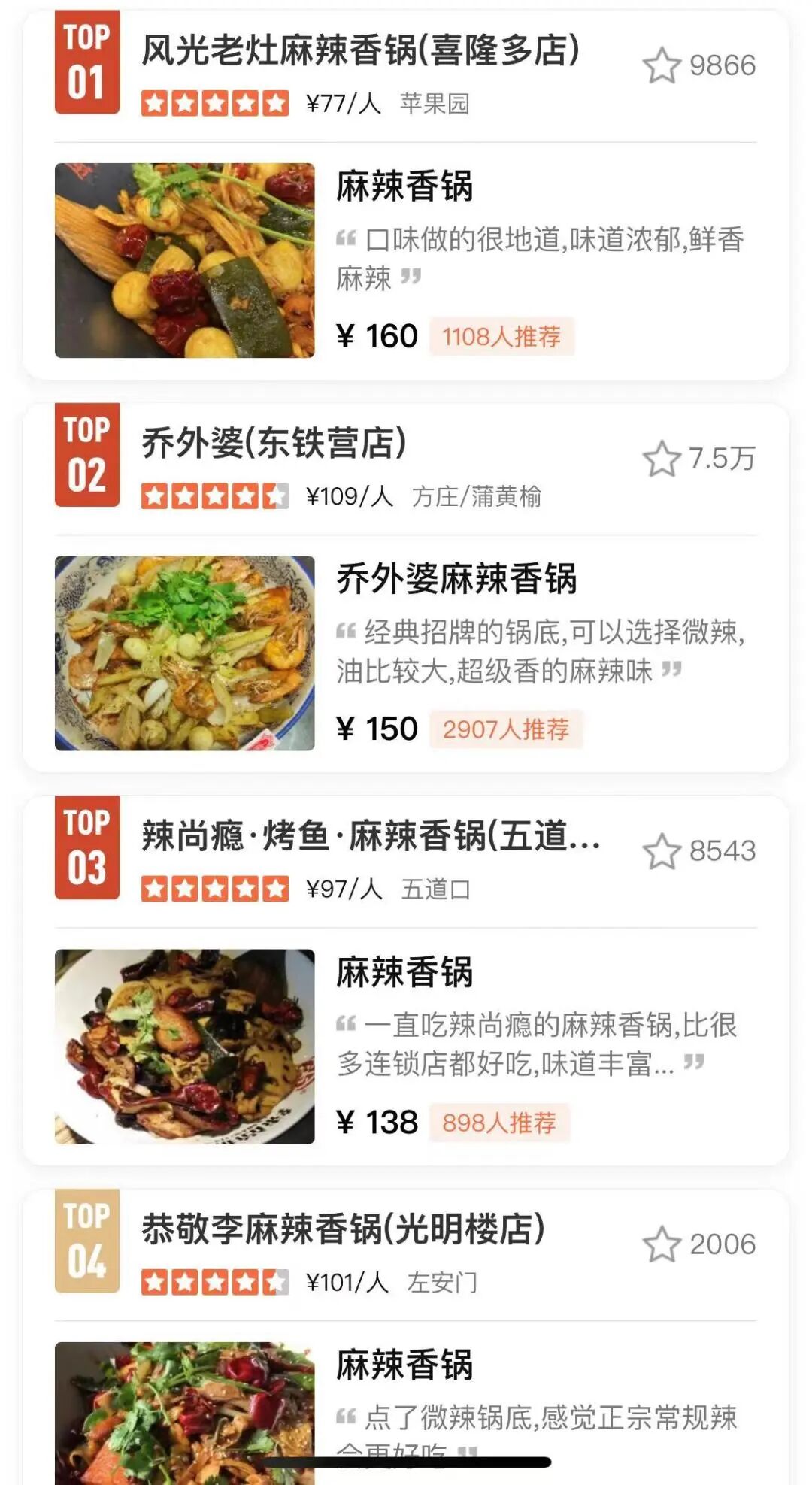Screen dimensions: 812x1485
Task: View 麻辣香锅 dish photo priced ¥160
Action: (x=185, y=260)
